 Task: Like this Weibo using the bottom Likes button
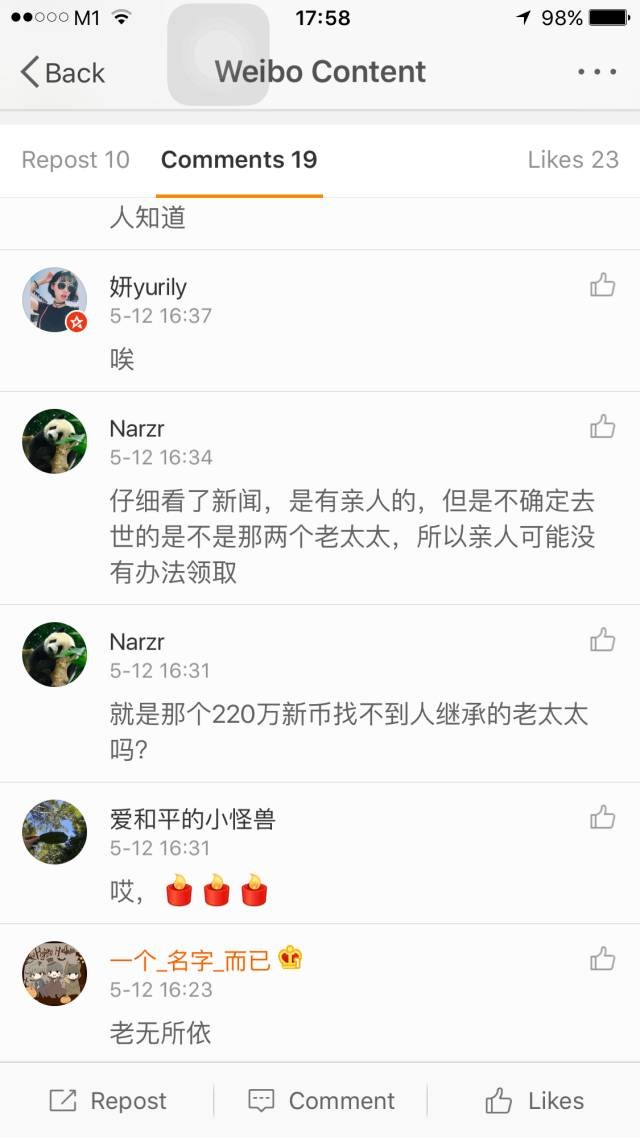(x=534, y=1101)
